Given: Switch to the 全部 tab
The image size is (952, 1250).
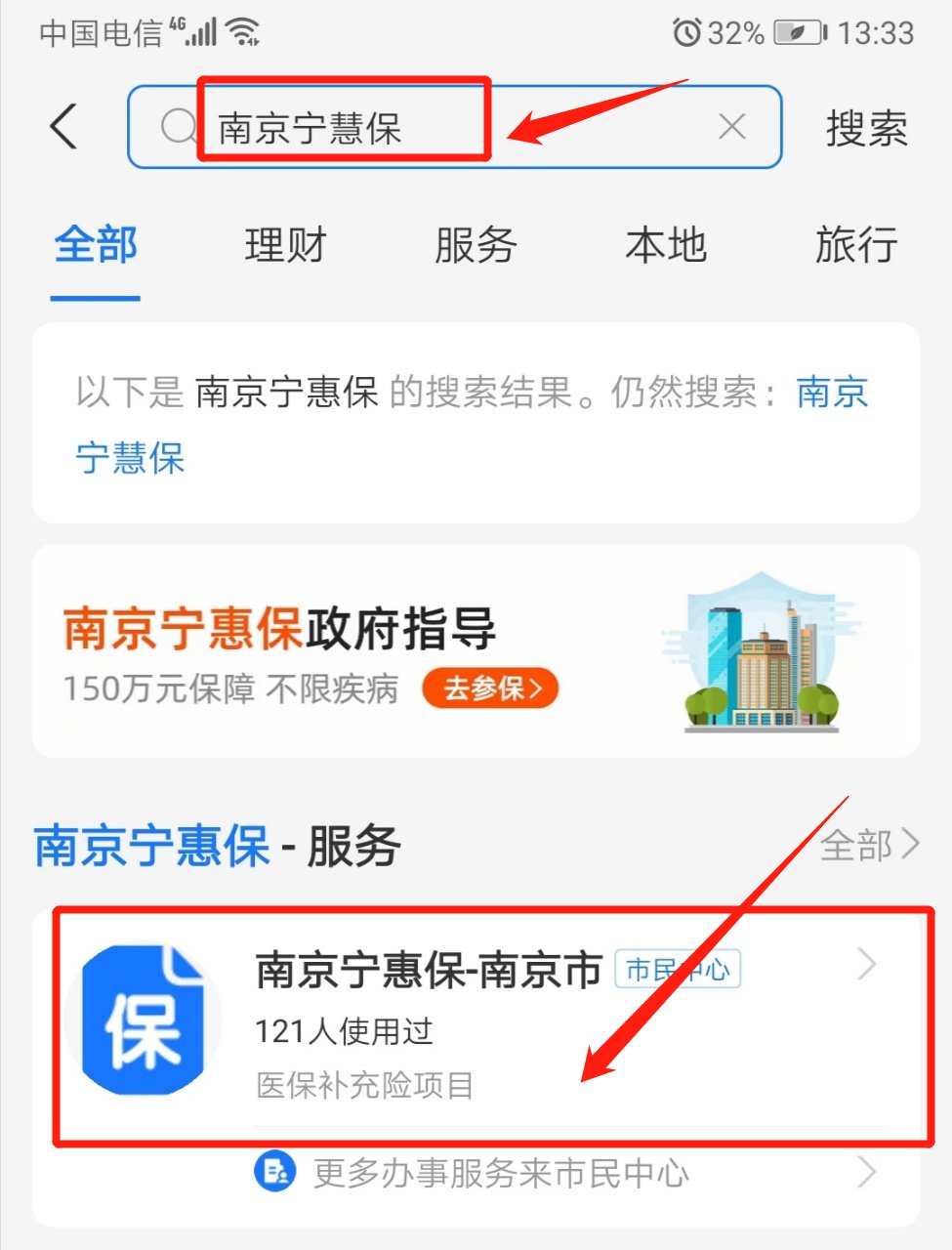Looking at the screenshot, I should 96,244.
